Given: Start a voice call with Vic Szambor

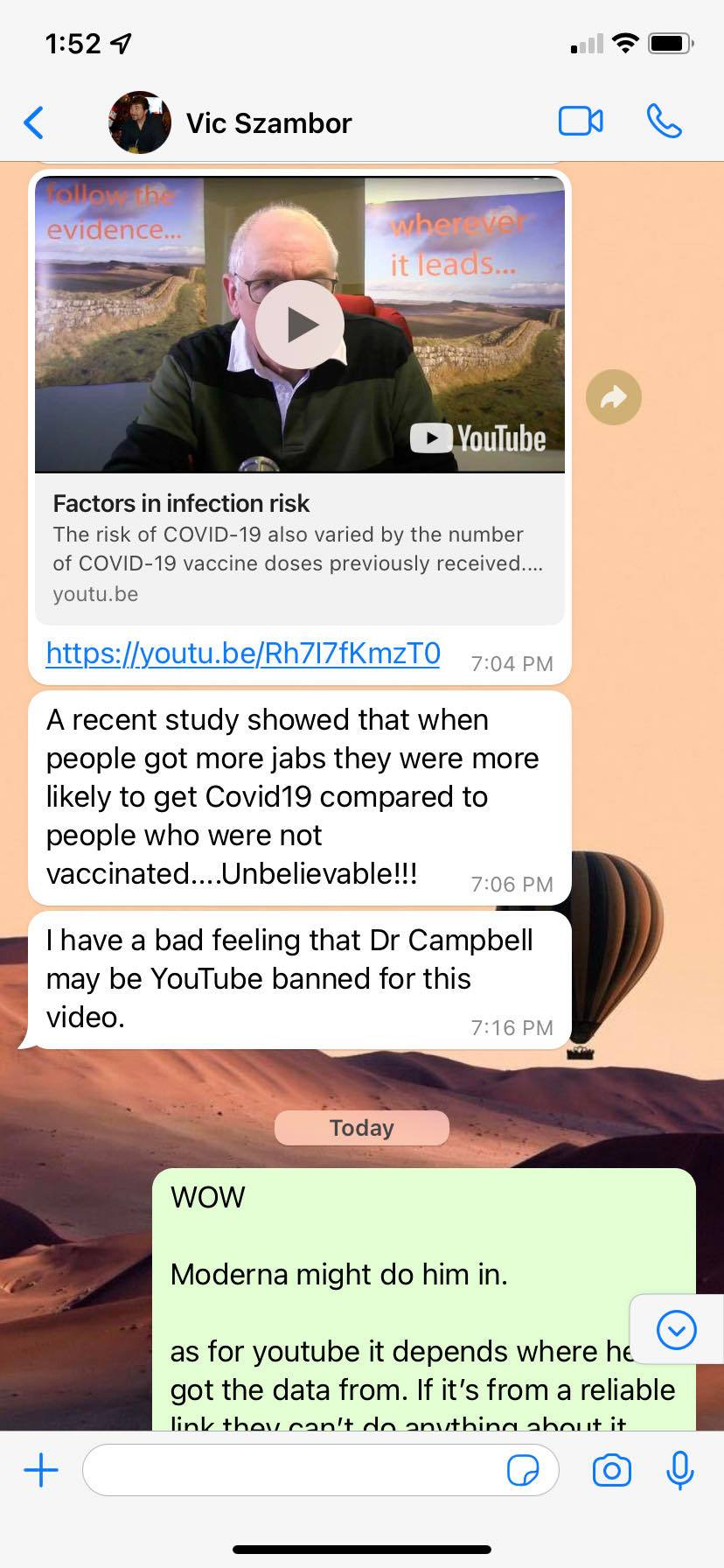Looking at the screenshot, I should (665, 122).
